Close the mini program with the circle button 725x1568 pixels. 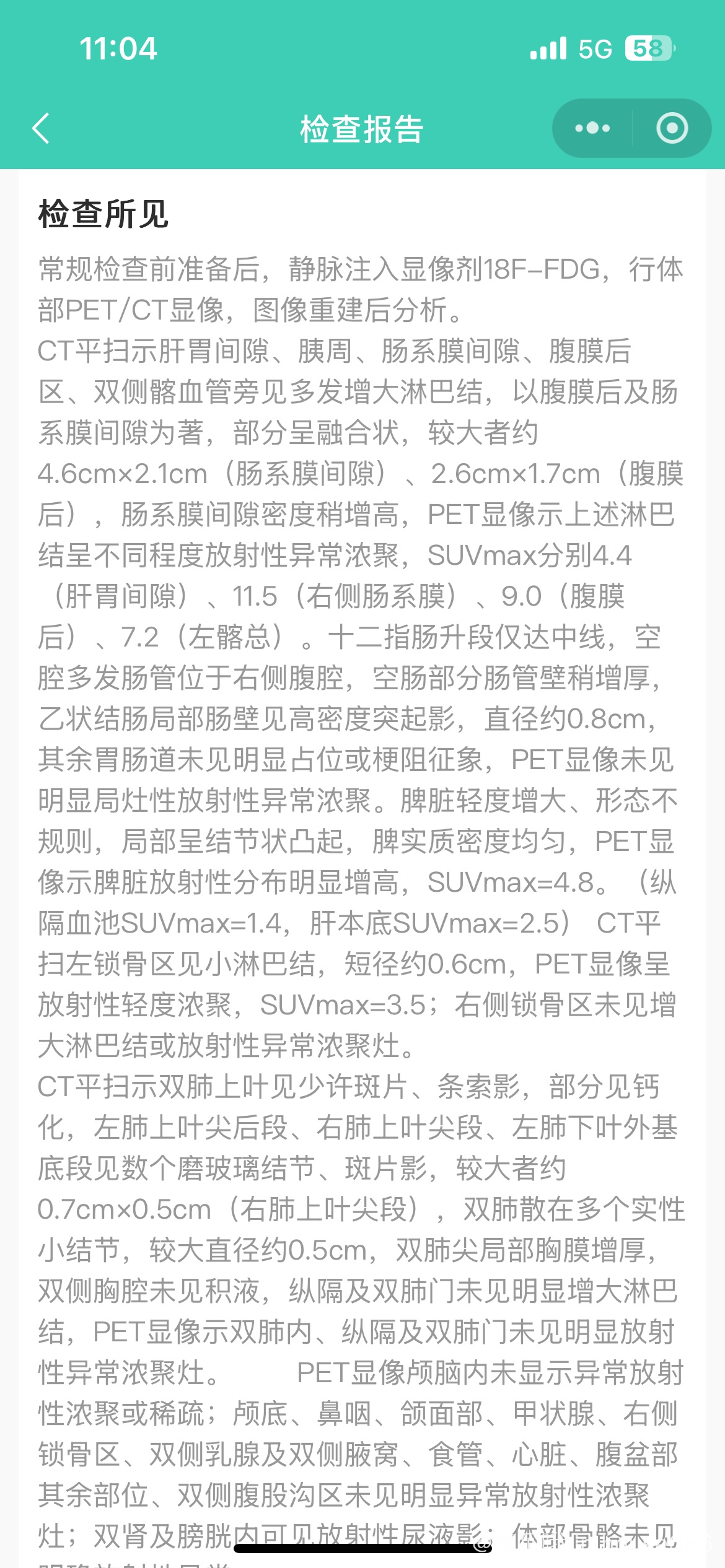(x=672, y=128)
